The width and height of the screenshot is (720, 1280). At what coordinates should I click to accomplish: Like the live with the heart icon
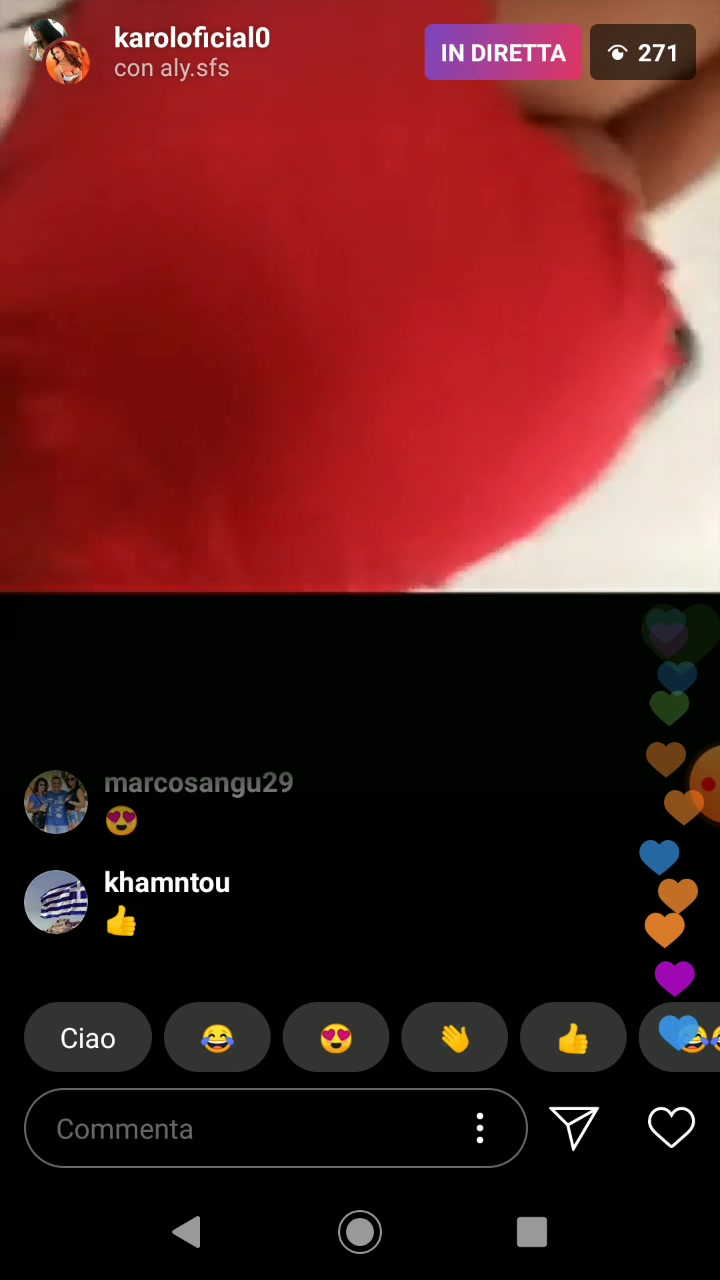click(x=671, y=1128)
